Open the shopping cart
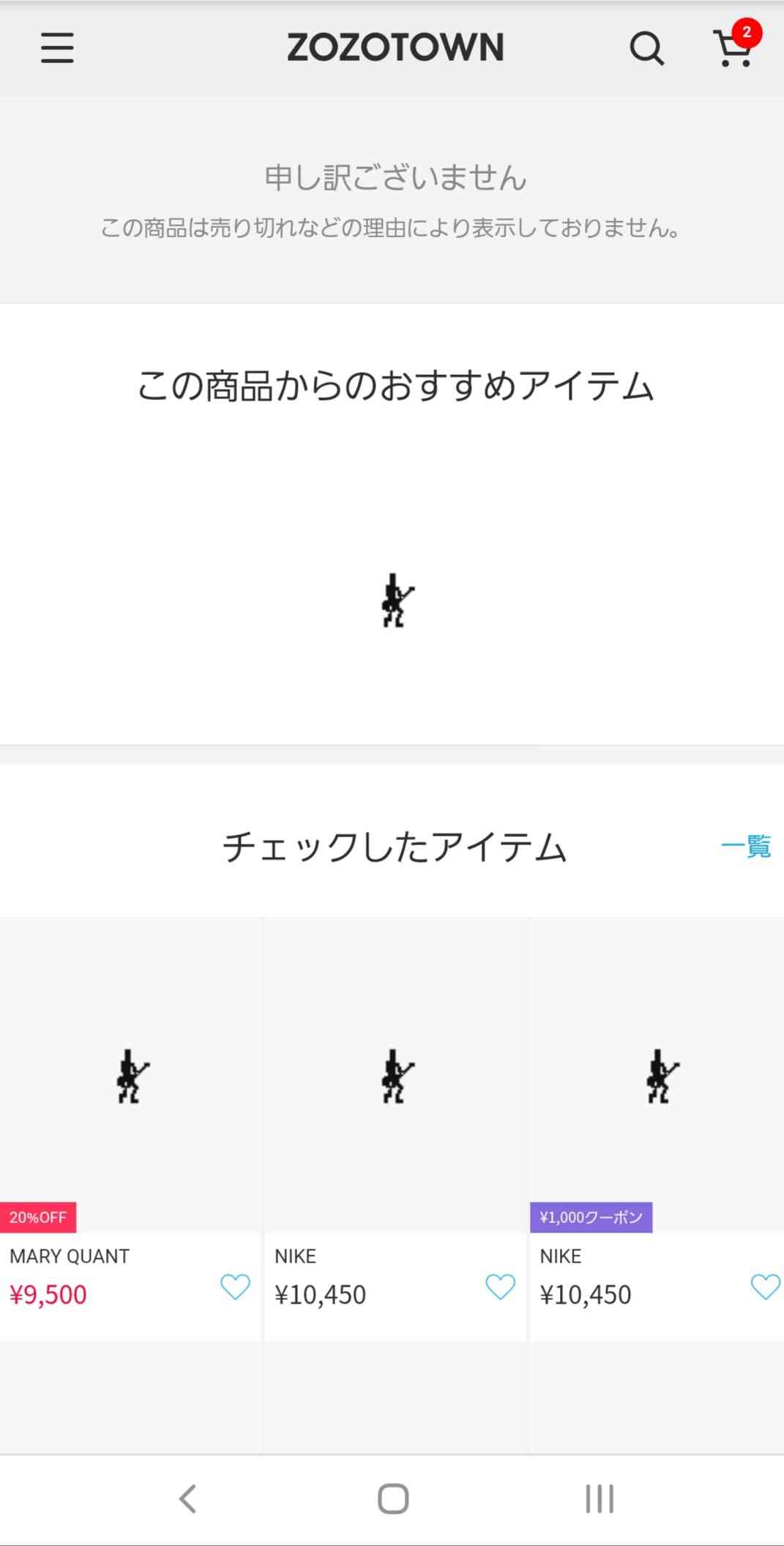This screenshot has width=784, height=1546. [x=733, y=49]
